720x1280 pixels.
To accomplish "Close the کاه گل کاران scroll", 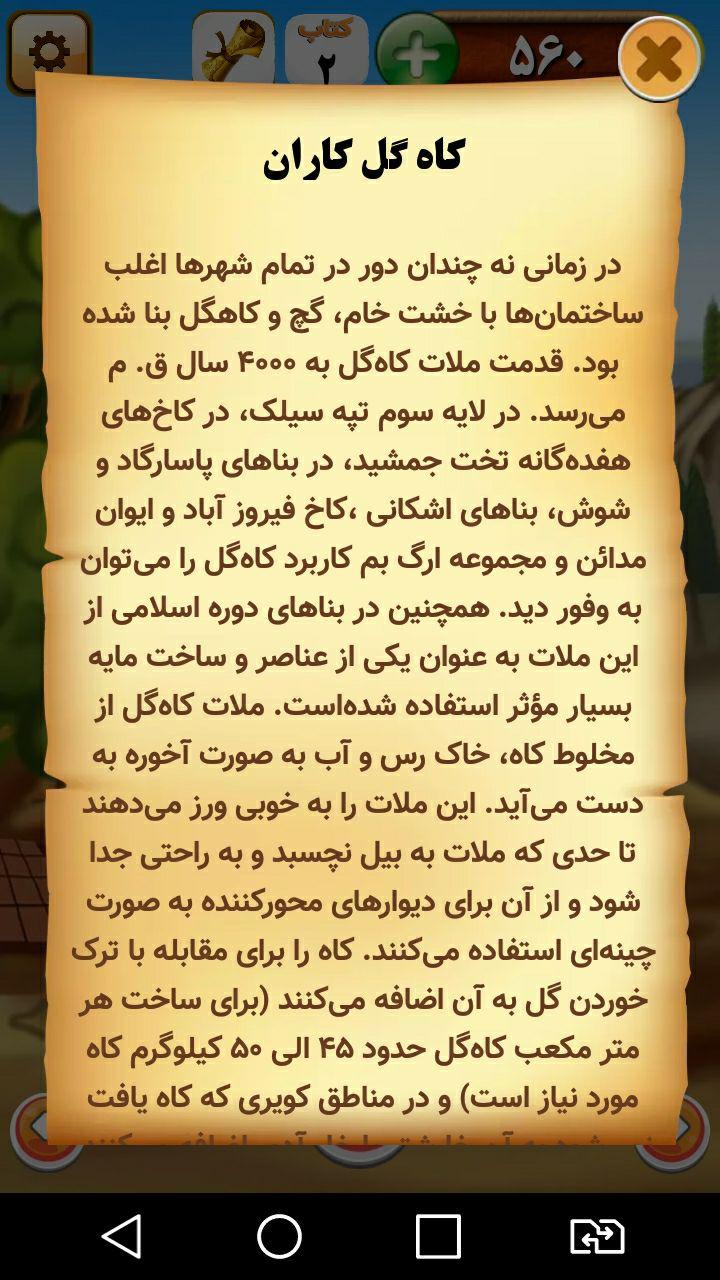I will [659, 59].
